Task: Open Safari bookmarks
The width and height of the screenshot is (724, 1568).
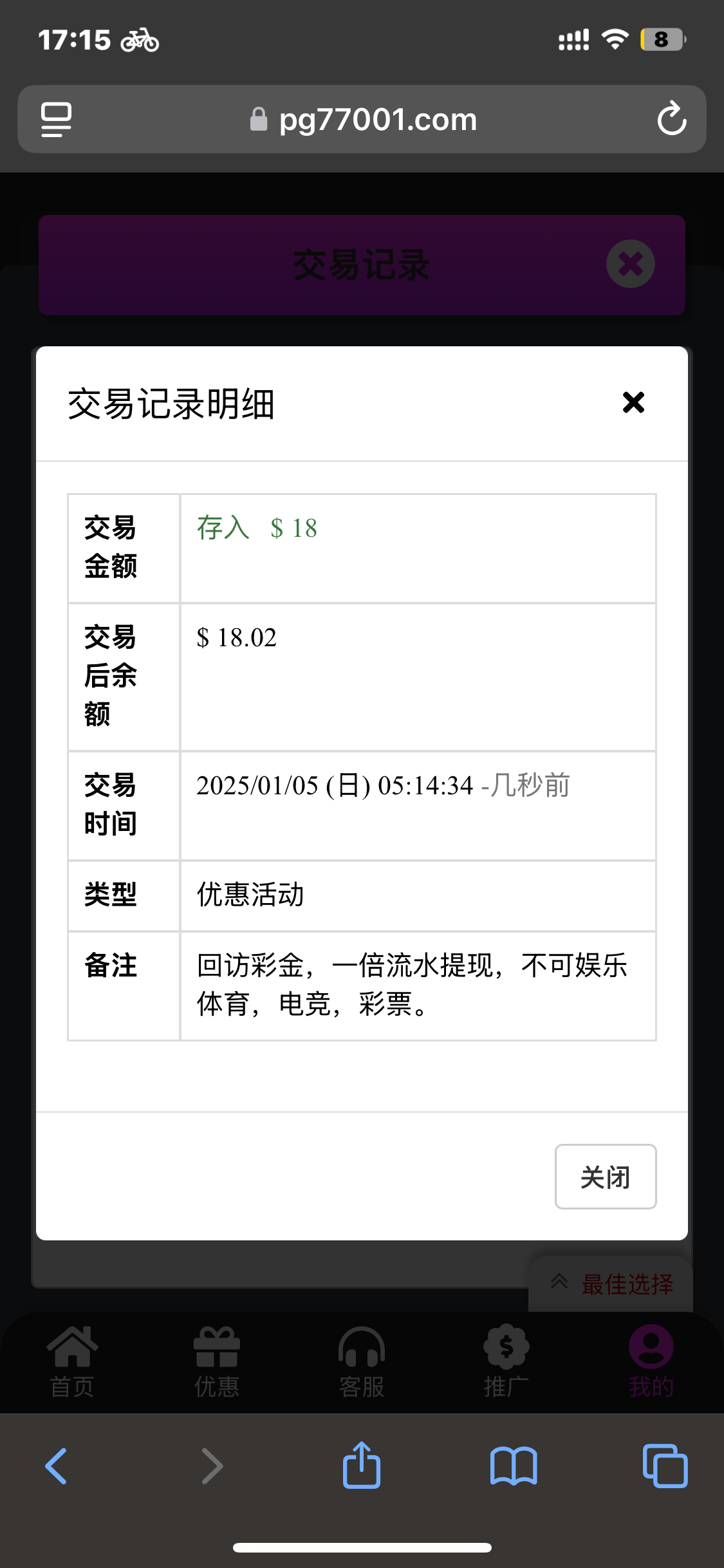Action: click(x=513, y=1466)
